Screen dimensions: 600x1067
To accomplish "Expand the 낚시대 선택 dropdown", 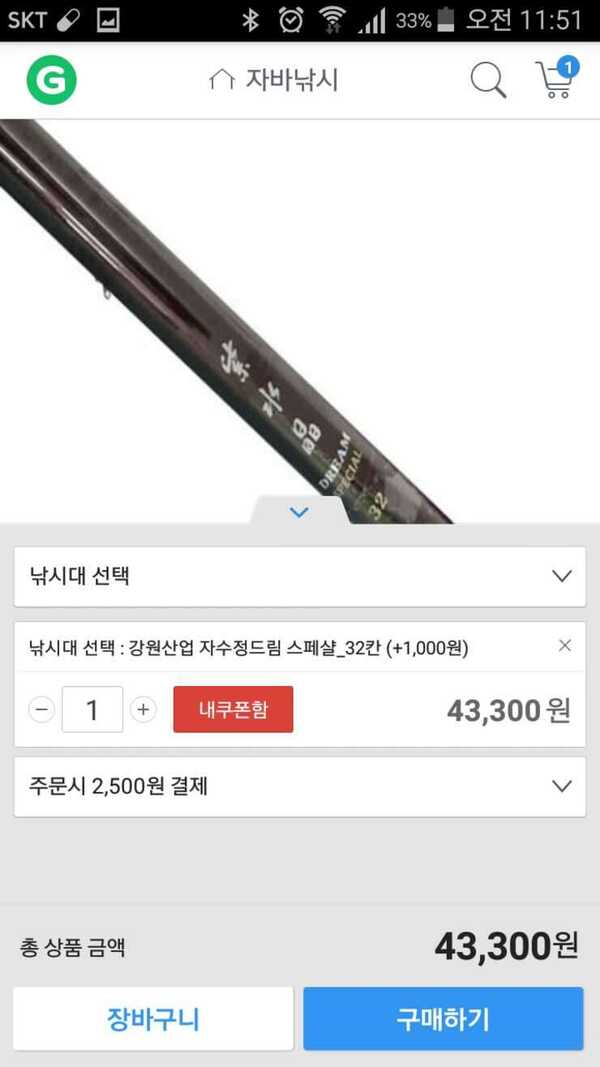I will pos(300,576).
